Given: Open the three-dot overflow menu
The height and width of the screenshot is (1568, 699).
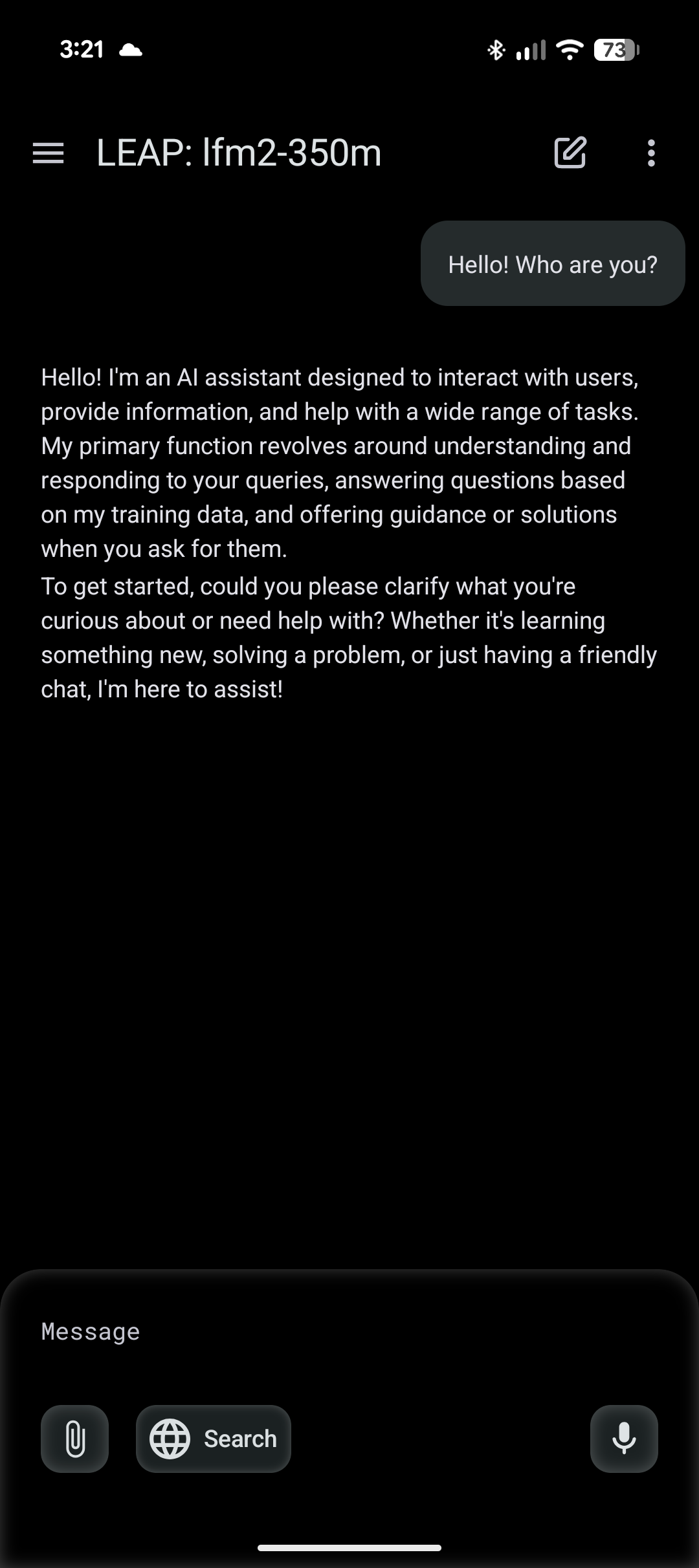Looking at the screenshot, I should click(x=651, y=153).
